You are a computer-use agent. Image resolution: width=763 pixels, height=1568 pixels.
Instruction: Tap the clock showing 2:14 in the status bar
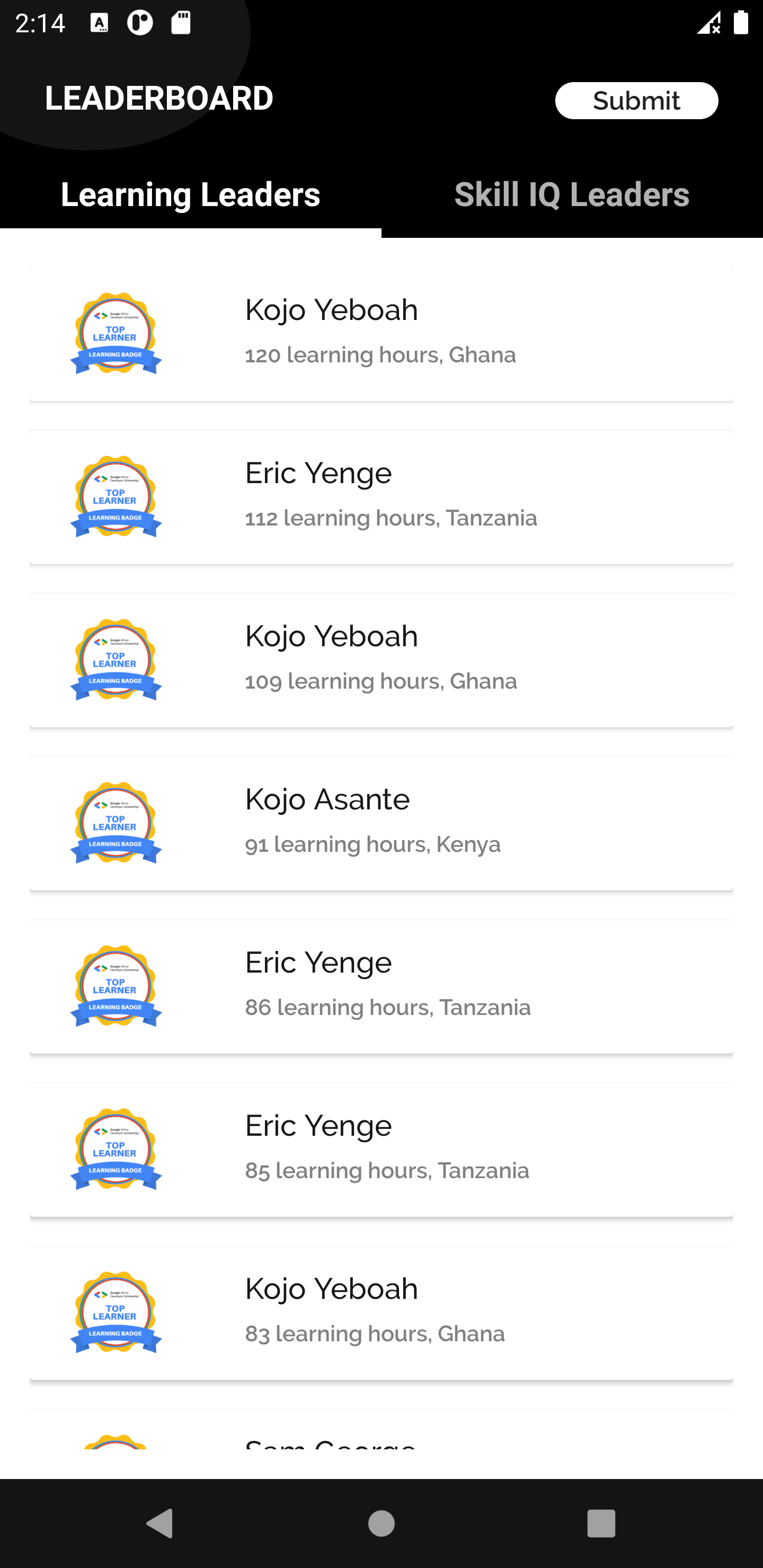pyautogui.click(x=40, y=24)
